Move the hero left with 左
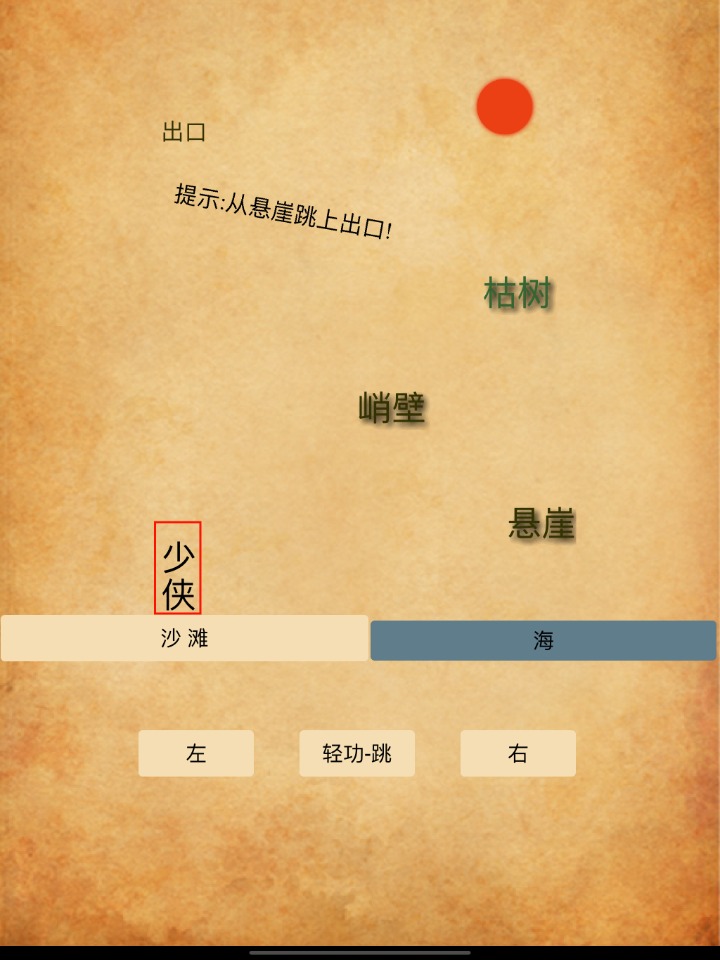 196,753
